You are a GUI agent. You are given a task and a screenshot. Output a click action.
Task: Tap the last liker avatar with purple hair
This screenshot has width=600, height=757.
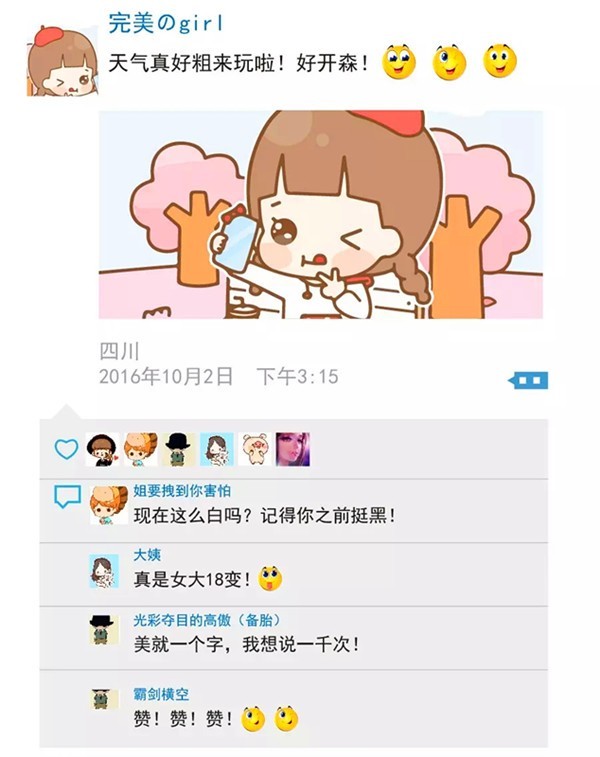coord(293,449)
